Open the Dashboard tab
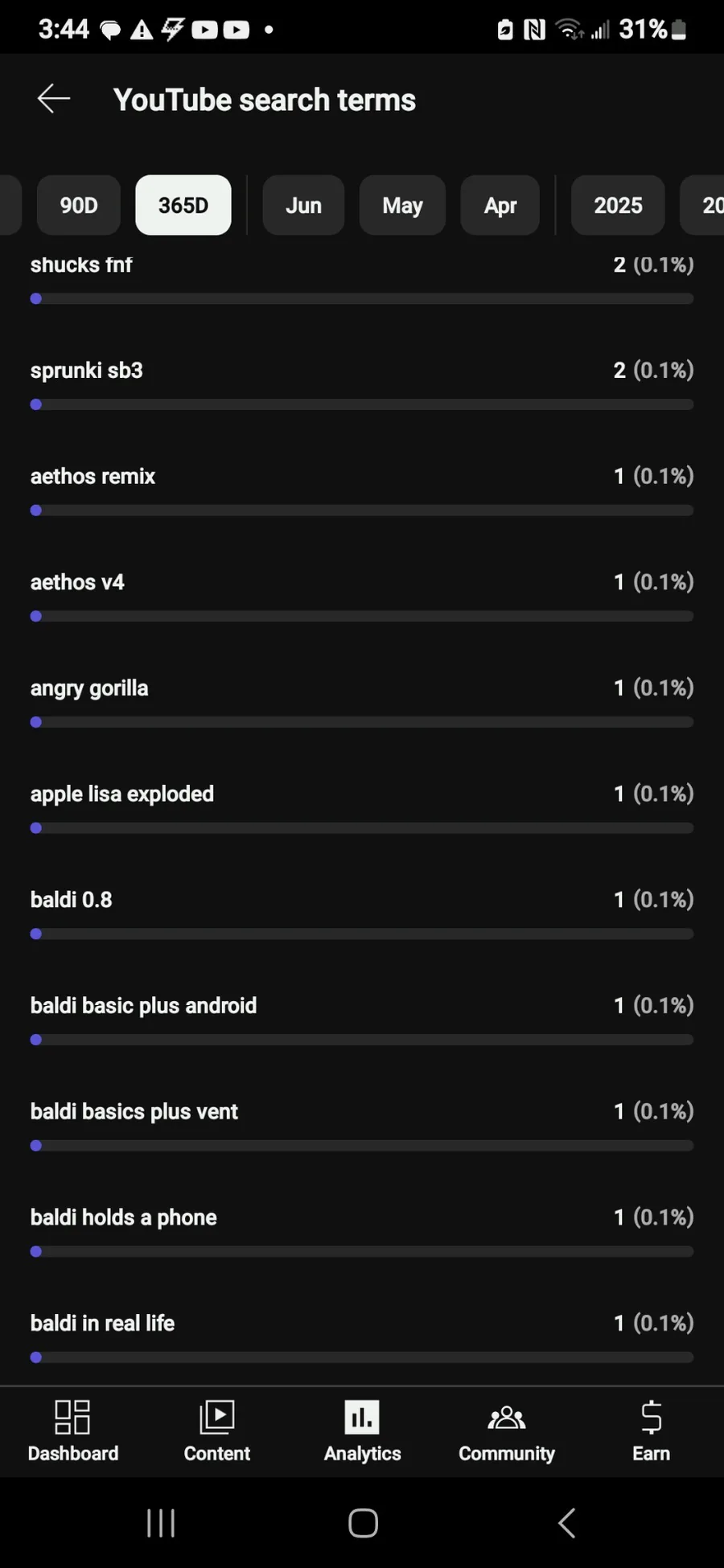 pyautogui.click(x=72, y=1432)
